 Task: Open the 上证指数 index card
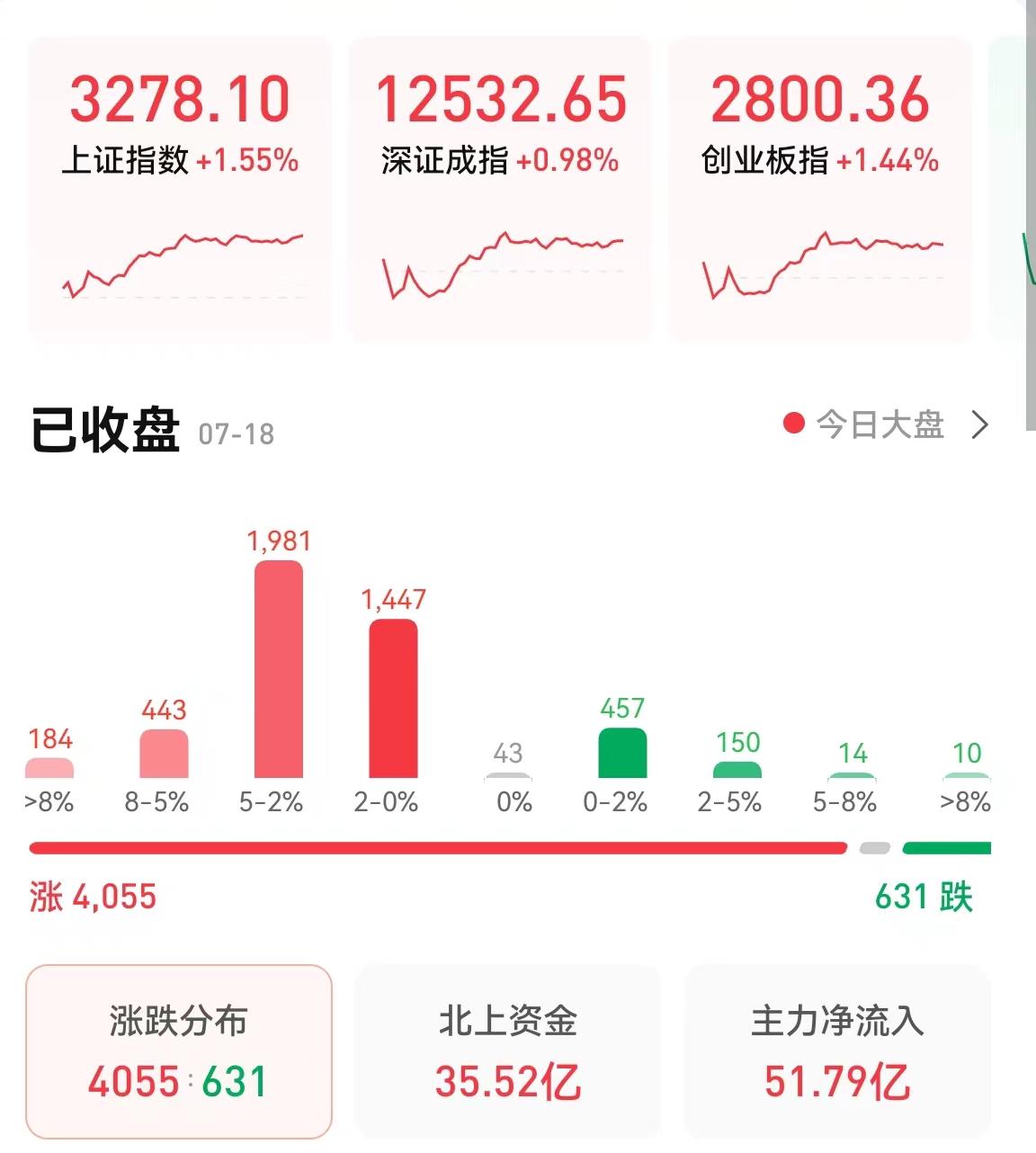pos(180,189)
